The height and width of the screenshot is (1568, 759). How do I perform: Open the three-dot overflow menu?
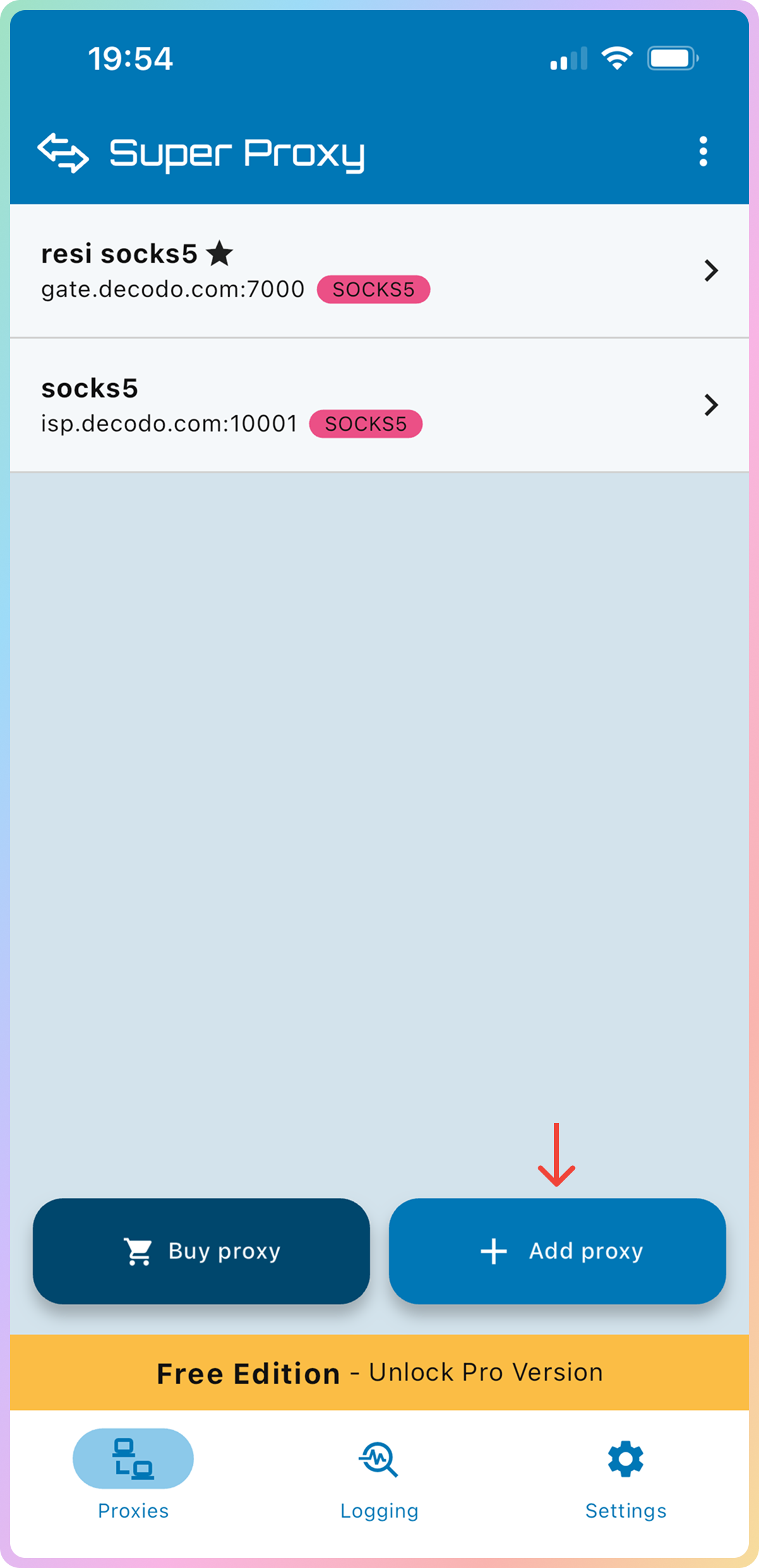point(703,152)
